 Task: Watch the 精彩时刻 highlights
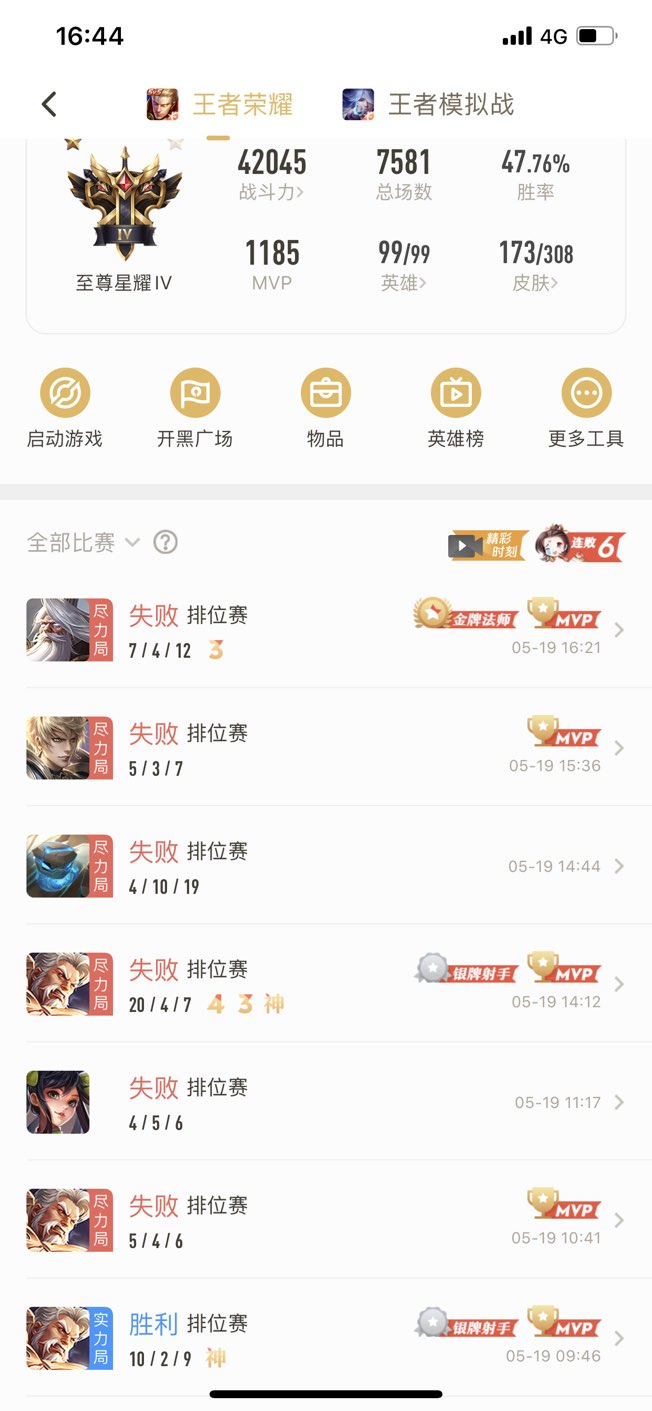(x=487, y=545)
